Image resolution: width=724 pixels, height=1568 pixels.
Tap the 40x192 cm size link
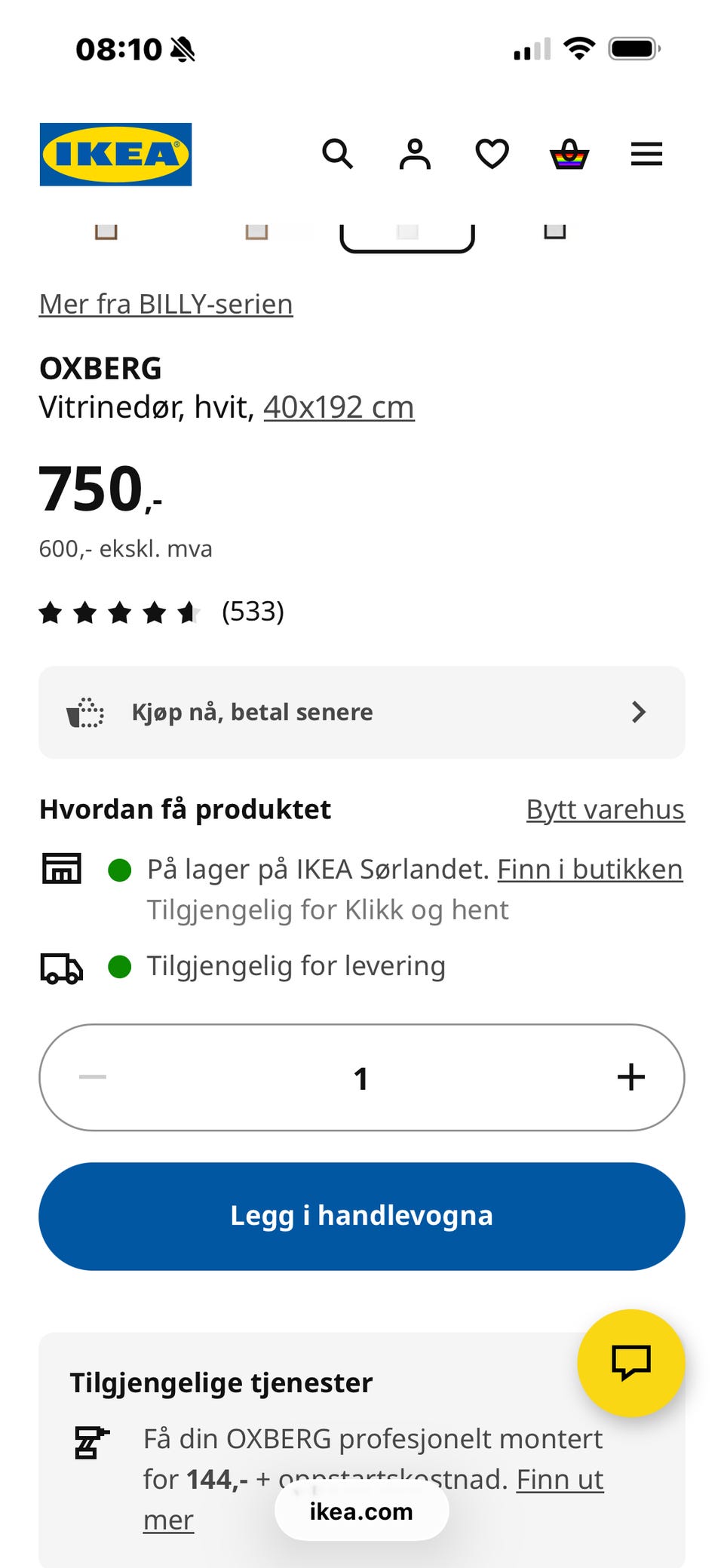point(339,407)
